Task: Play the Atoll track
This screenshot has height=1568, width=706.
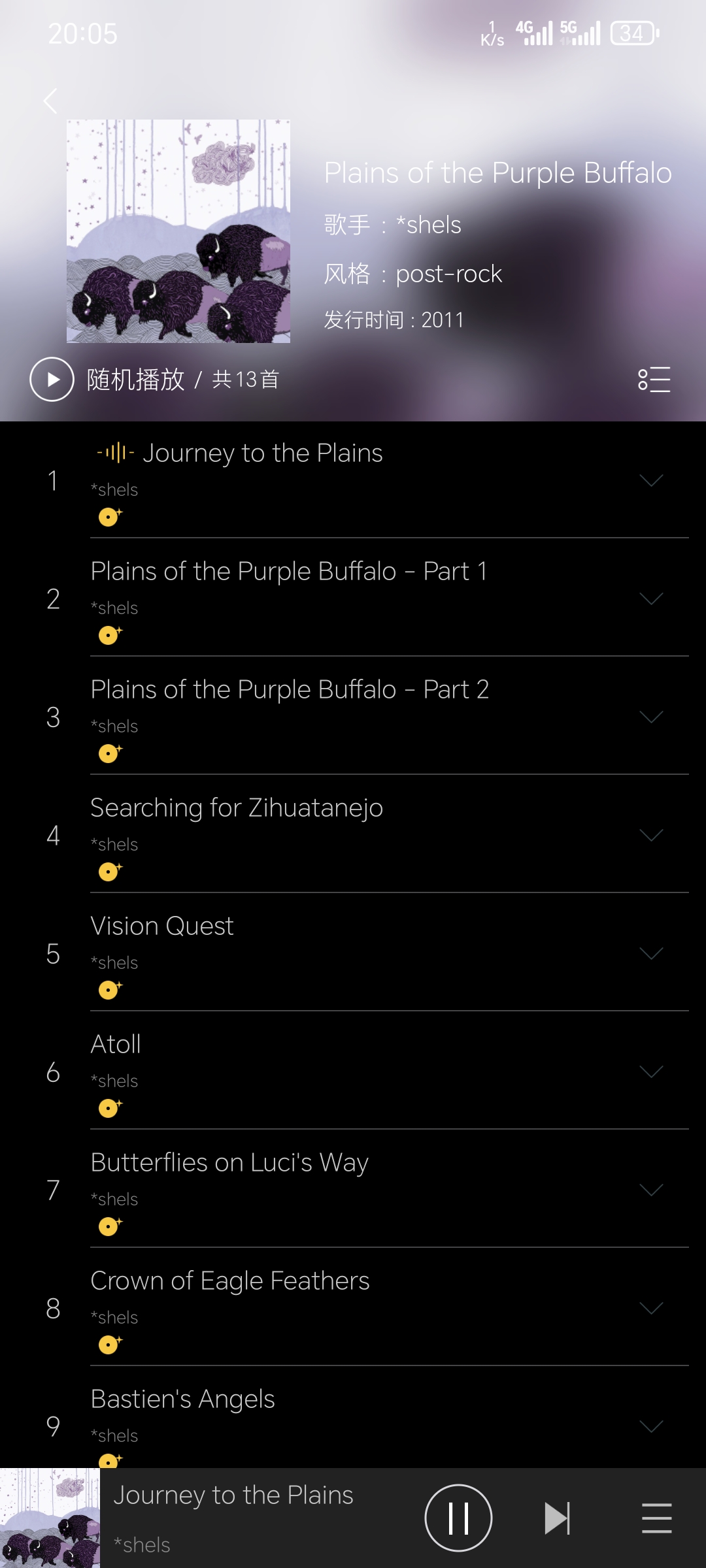Action: [x=116, y=1045]
